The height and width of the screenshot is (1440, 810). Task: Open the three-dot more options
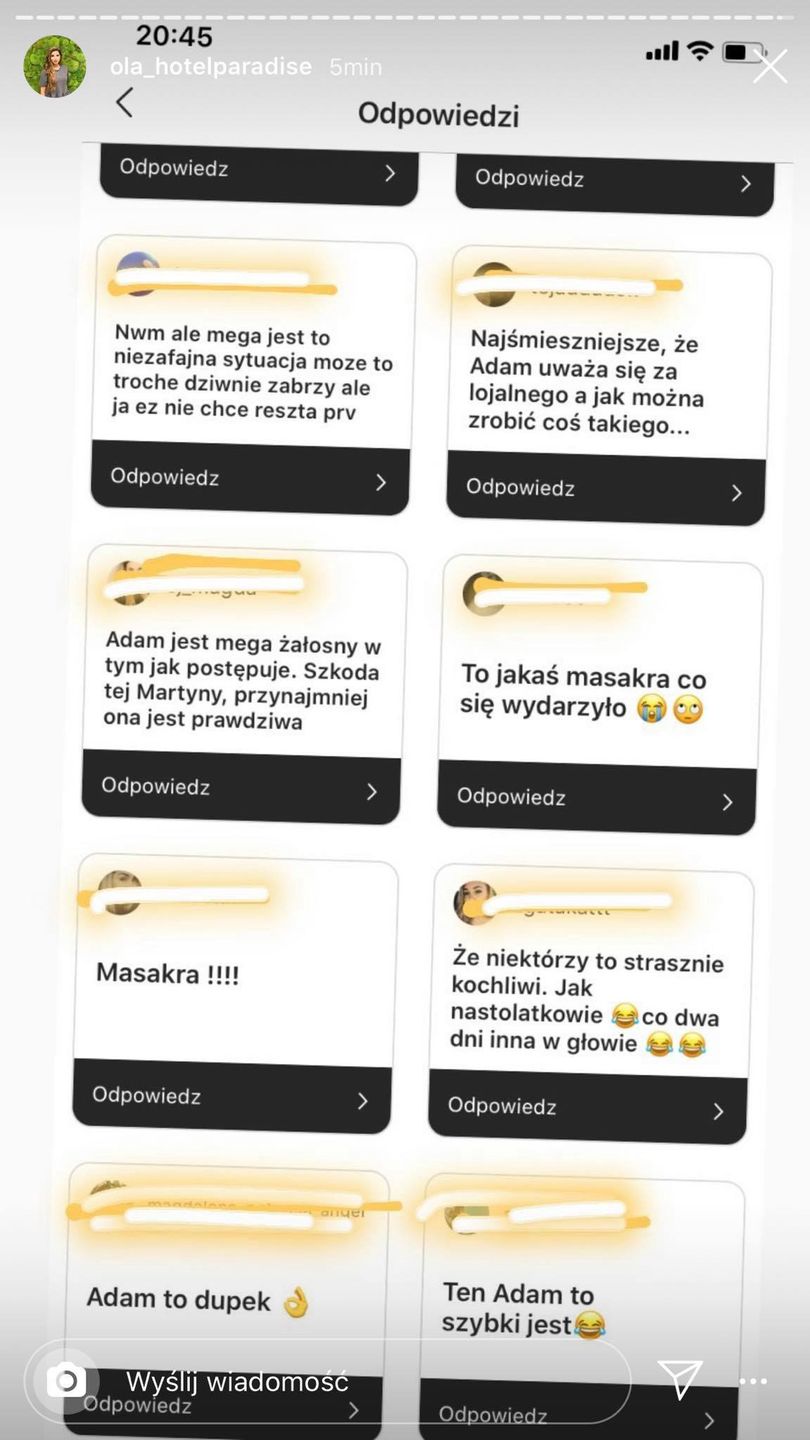click(x=753, y=1382)
